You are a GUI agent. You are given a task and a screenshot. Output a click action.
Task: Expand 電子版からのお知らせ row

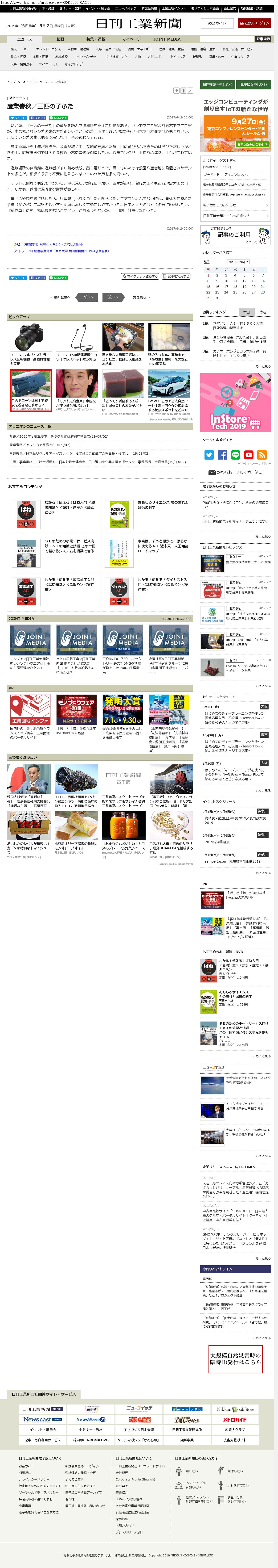(235, 205)
